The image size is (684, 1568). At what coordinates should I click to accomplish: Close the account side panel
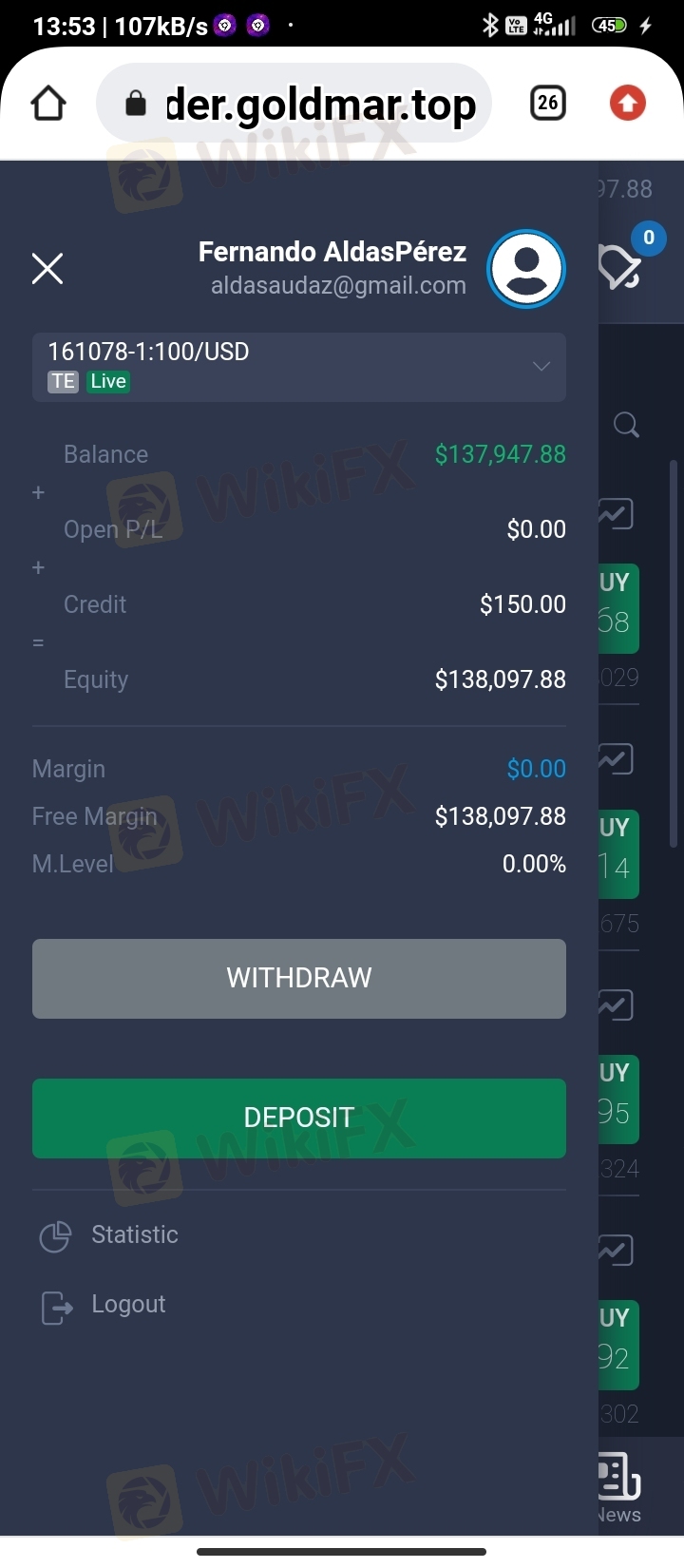click(47, 269)
